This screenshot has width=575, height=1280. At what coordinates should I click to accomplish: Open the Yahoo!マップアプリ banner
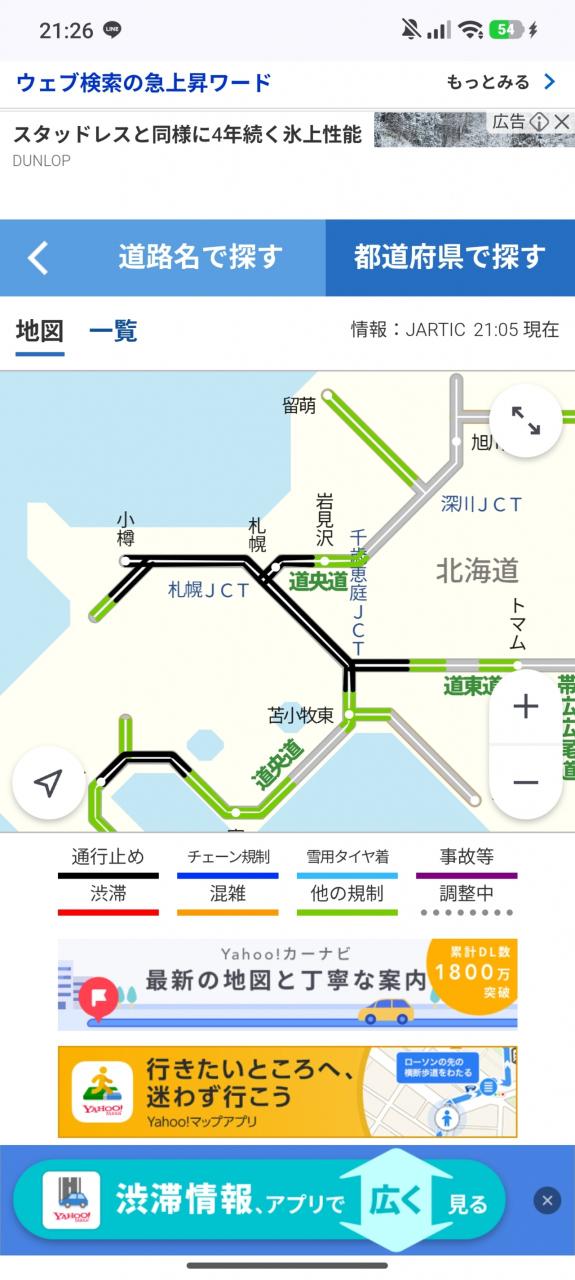click(287, 1092)
